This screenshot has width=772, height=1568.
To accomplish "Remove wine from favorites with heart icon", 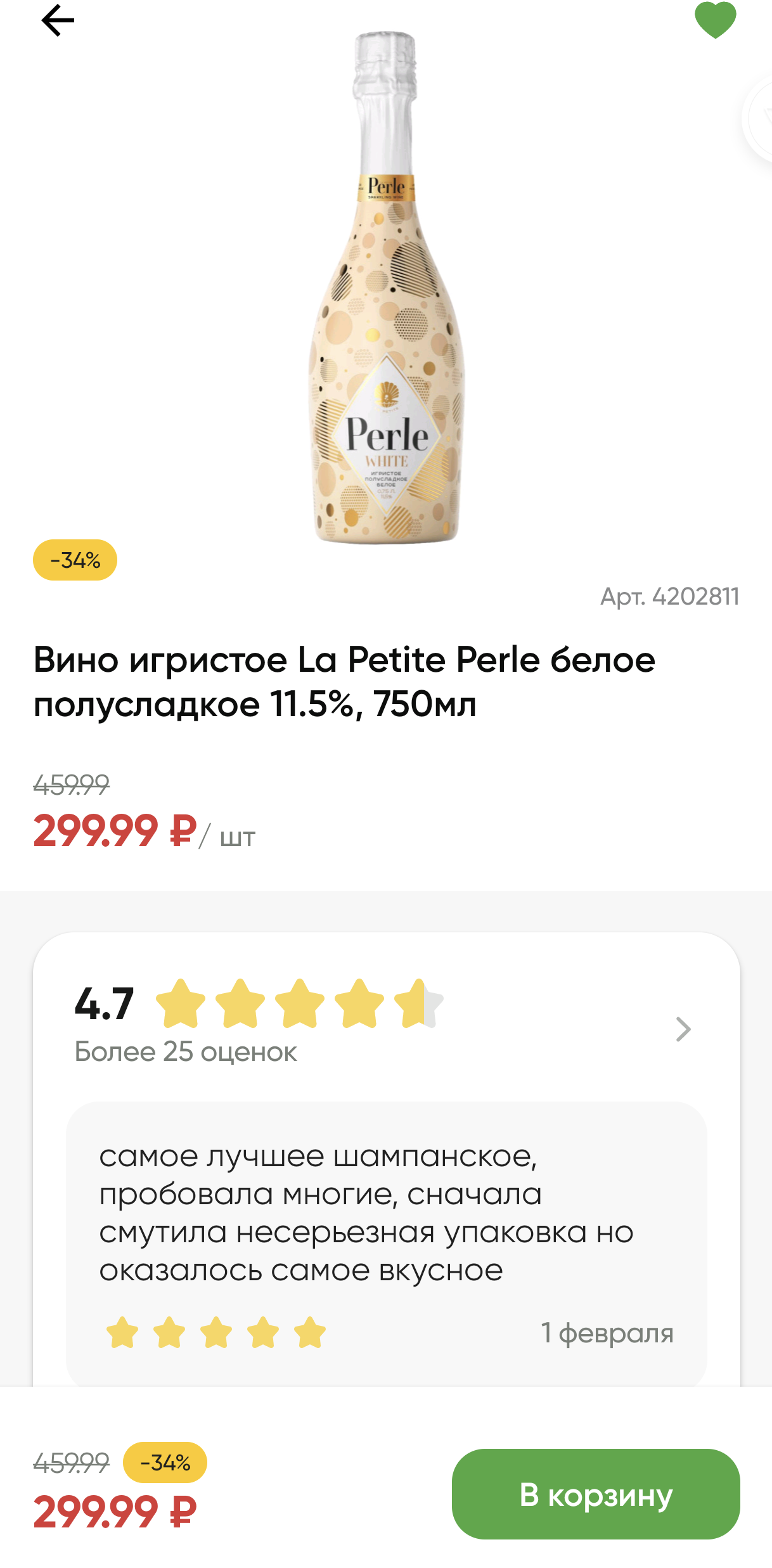I will pyautogui.click(x=715, y=20).
